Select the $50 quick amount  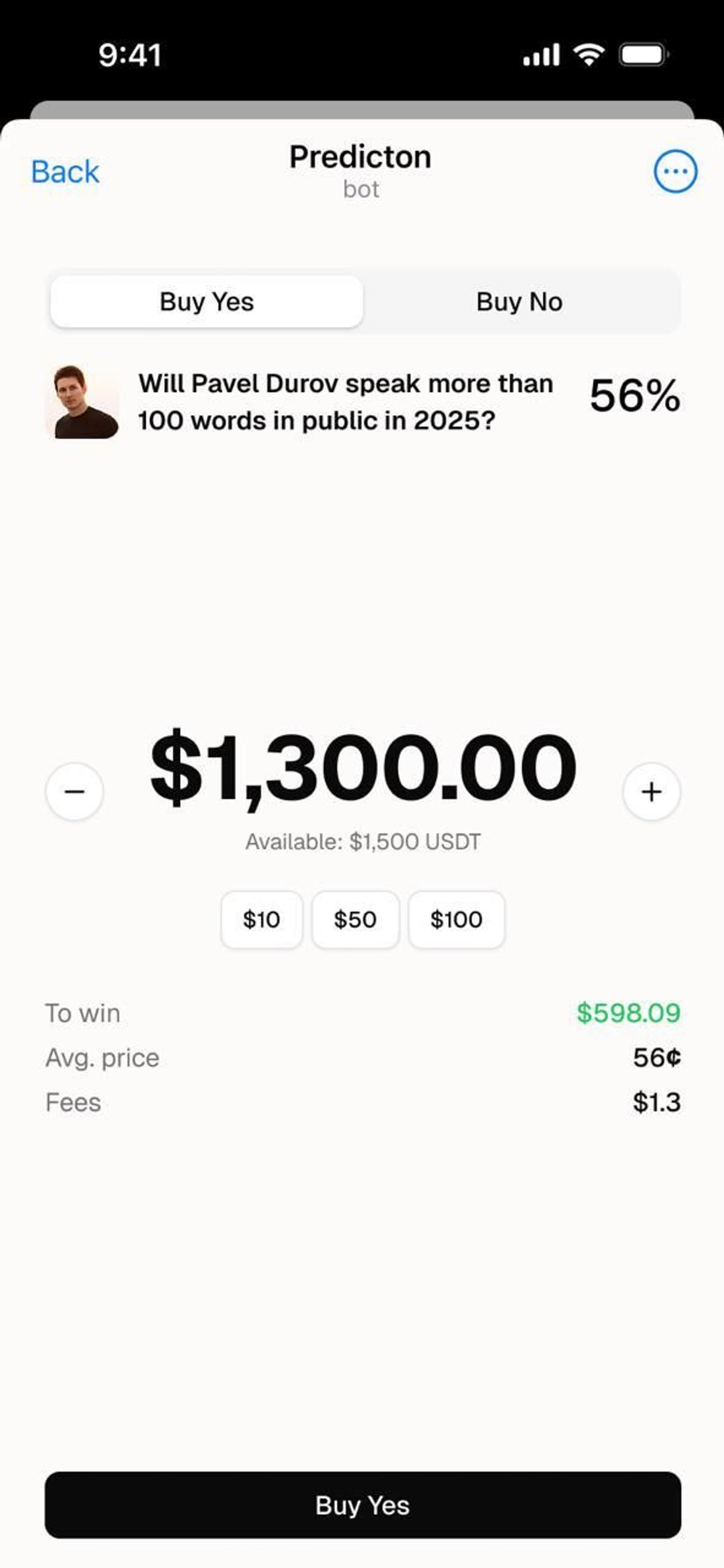pyautogui.click(x=356, y=920)
